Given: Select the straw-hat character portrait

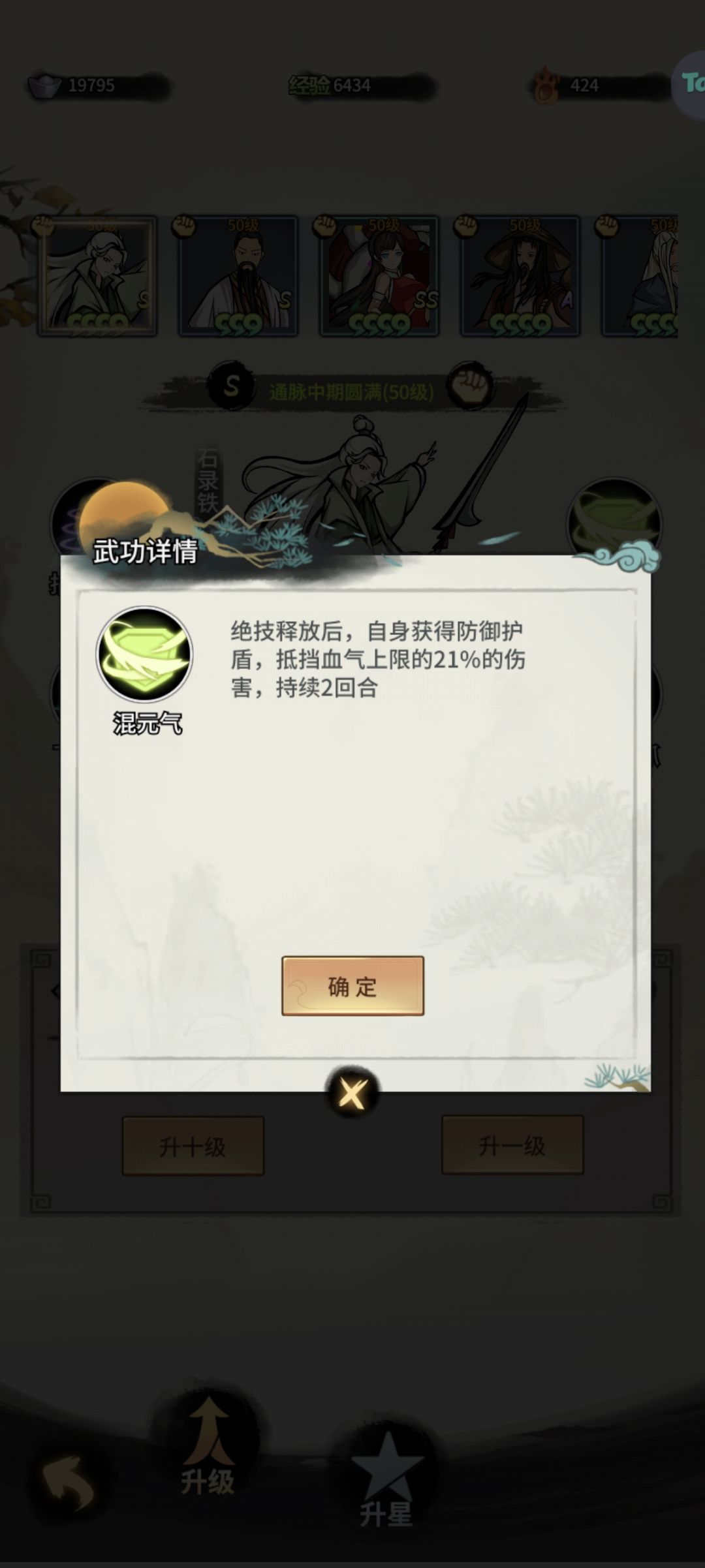Looking at the screenshot, I should click(519, 274).
